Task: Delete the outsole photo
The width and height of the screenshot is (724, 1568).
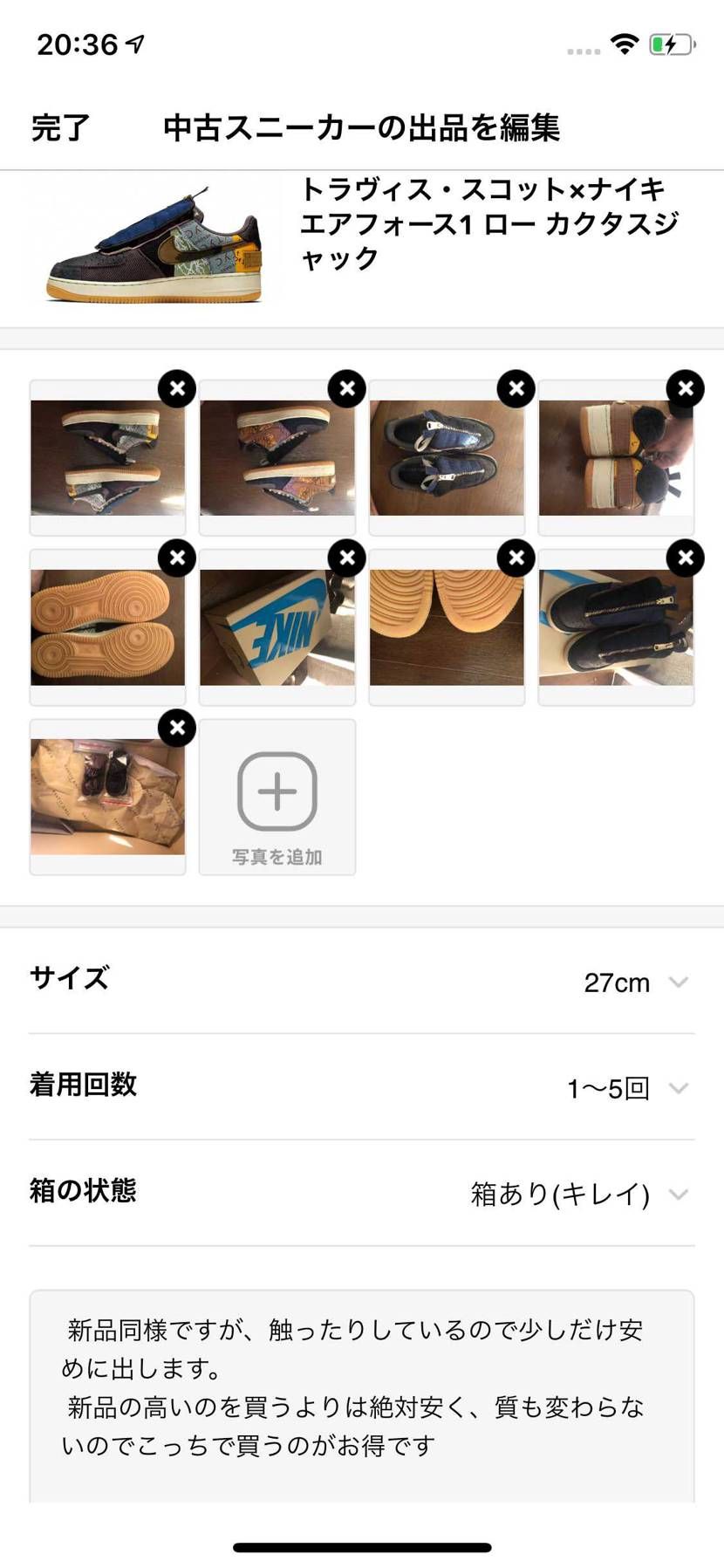Action: coord(177,558)
